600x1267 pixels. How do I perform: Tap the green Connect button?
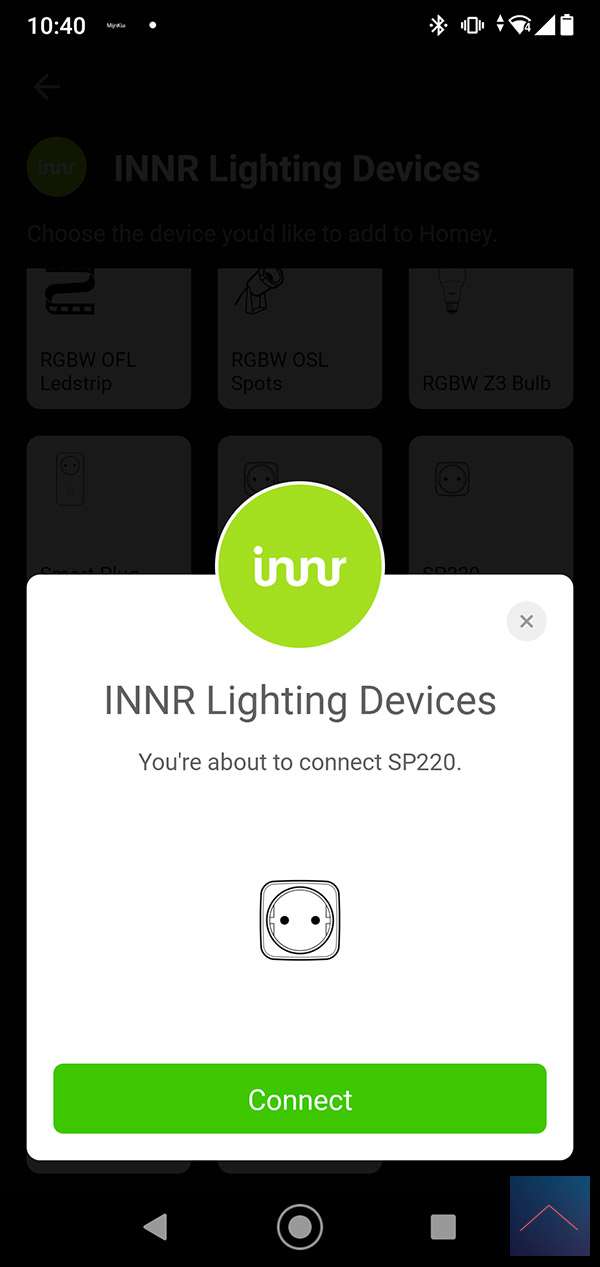300,1099
